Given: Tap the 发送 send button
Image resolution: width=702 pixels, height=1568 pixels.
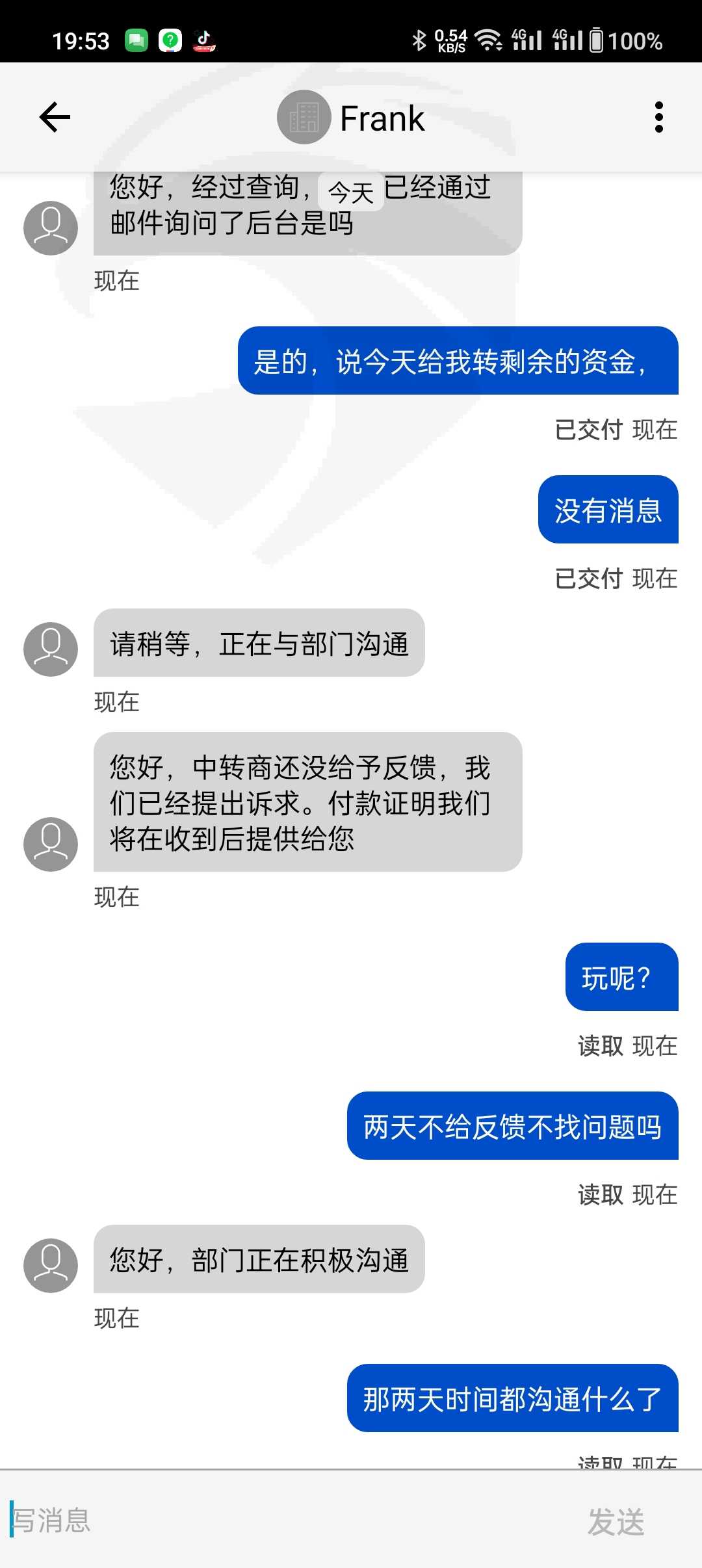Looking at the screenshot, I should coord(616,1521).
